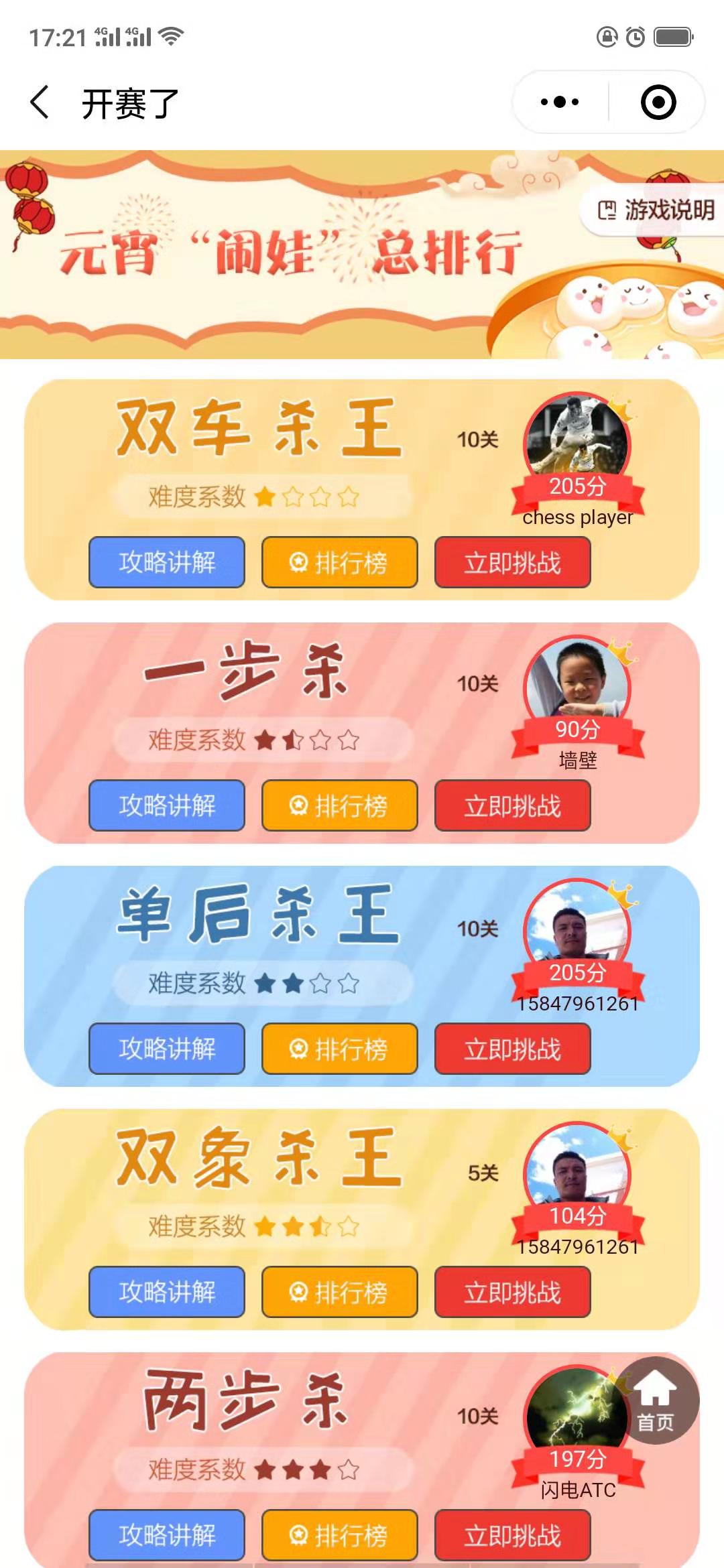Open 攻略讲解 for 两步杀

167,1534
